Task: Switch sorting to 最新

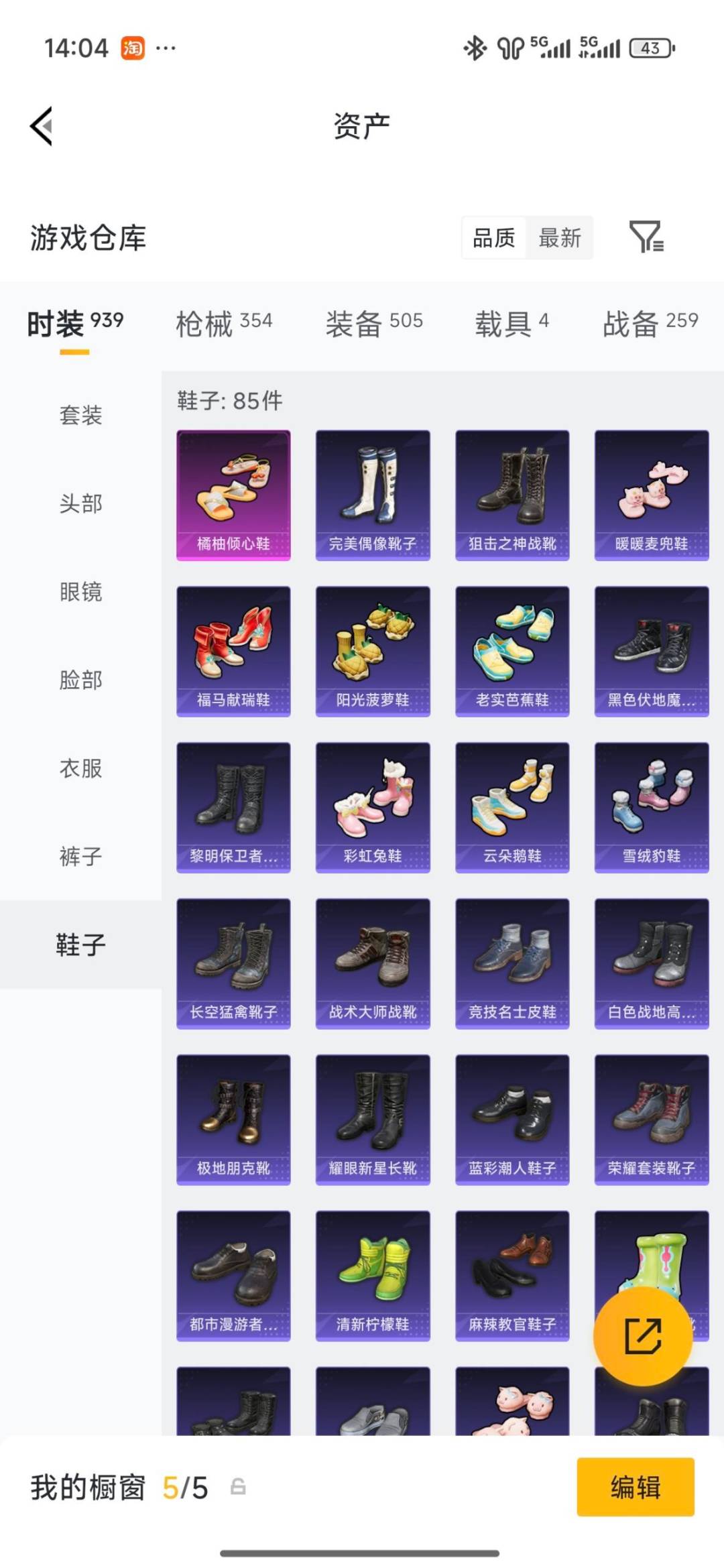Action: pos(560,238)
